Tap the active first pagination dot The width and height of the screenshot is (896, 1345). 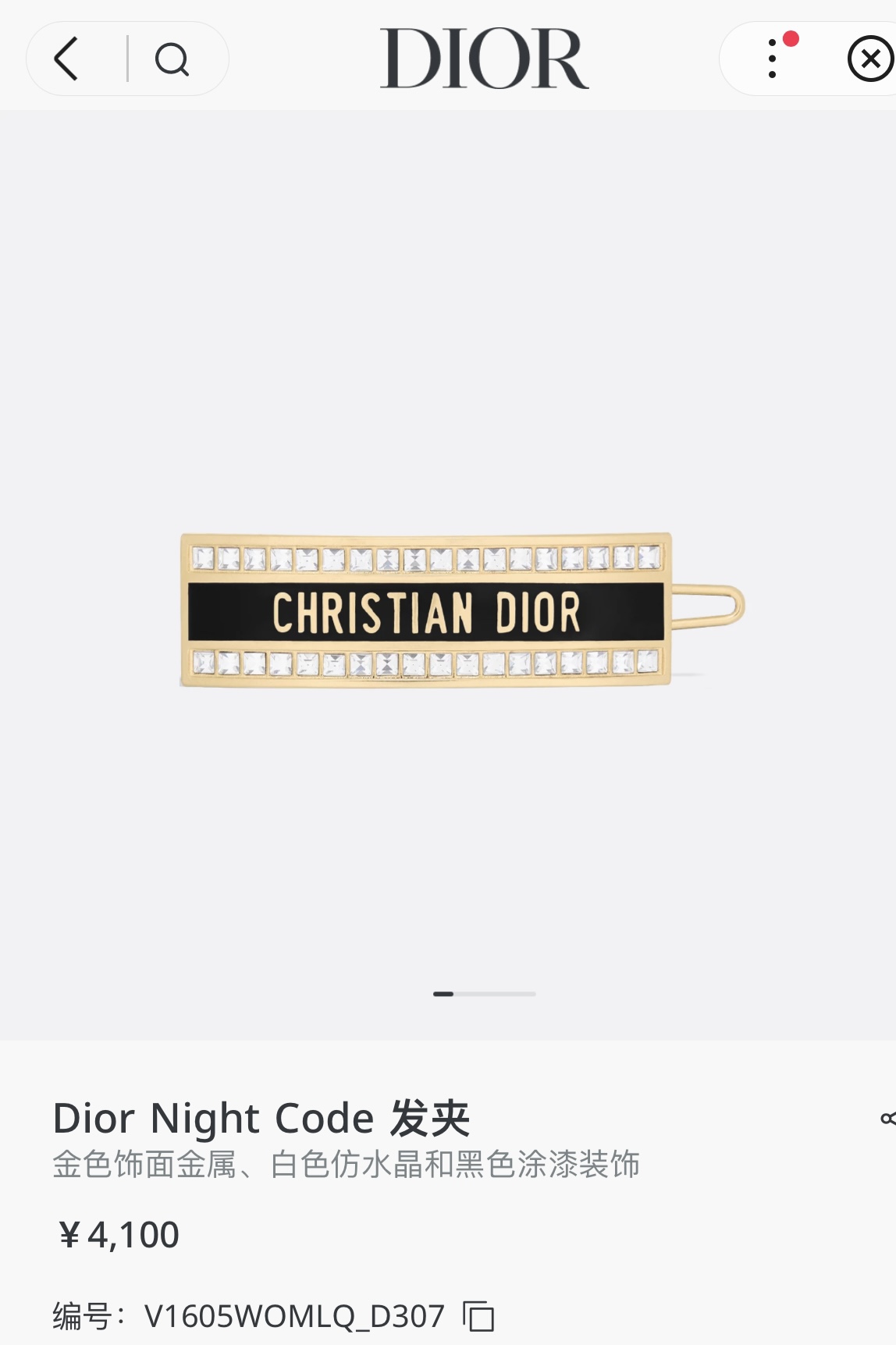click(442, 994)
